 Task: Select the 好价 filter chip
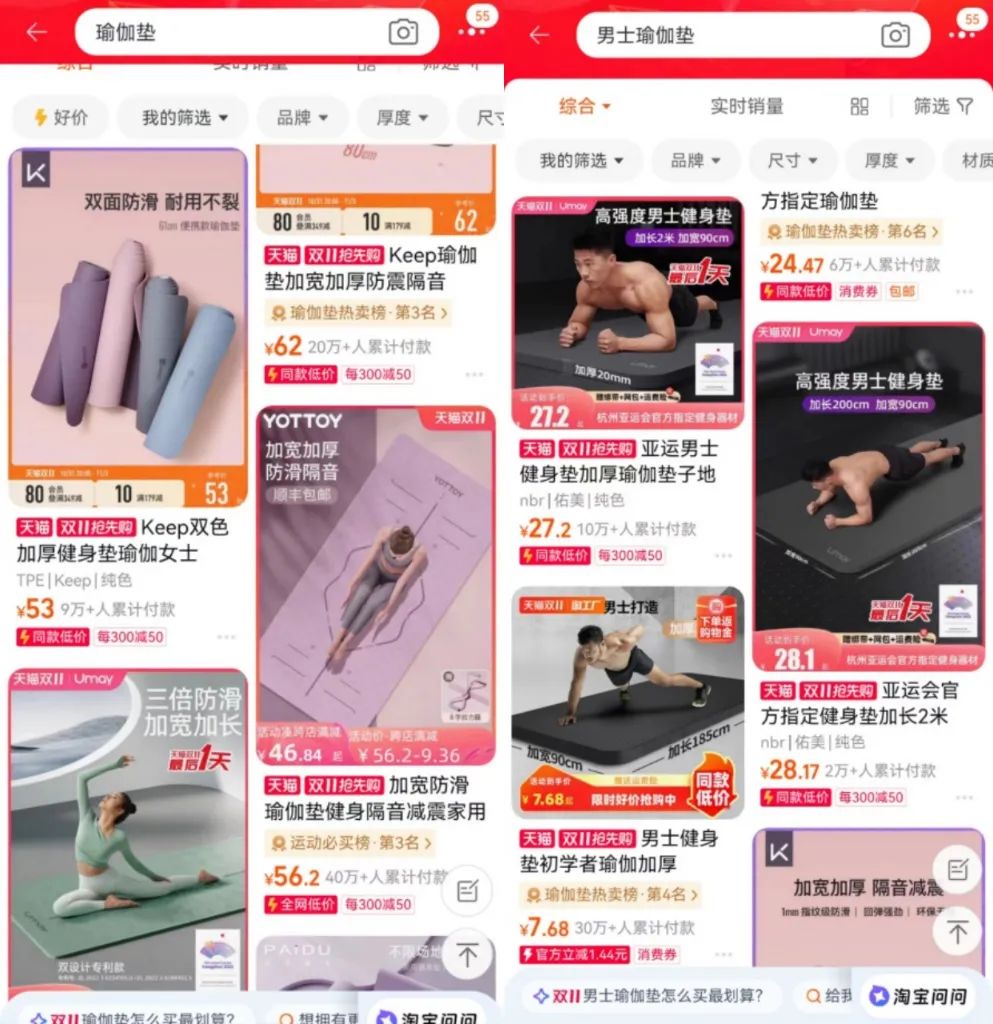tap(60, 118)
